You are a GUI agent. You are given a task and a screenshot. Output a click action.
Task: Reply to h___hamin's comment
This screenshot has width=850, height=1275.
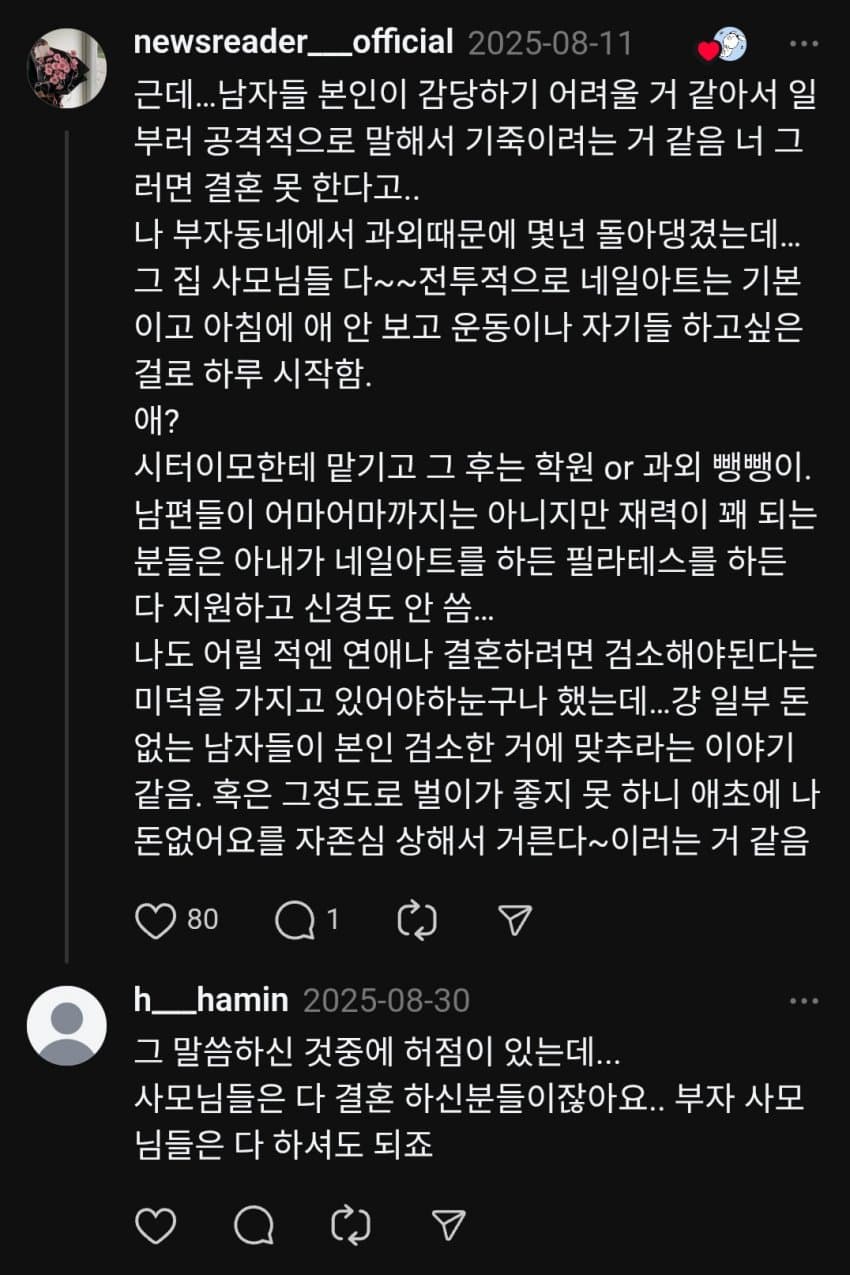254,1225
